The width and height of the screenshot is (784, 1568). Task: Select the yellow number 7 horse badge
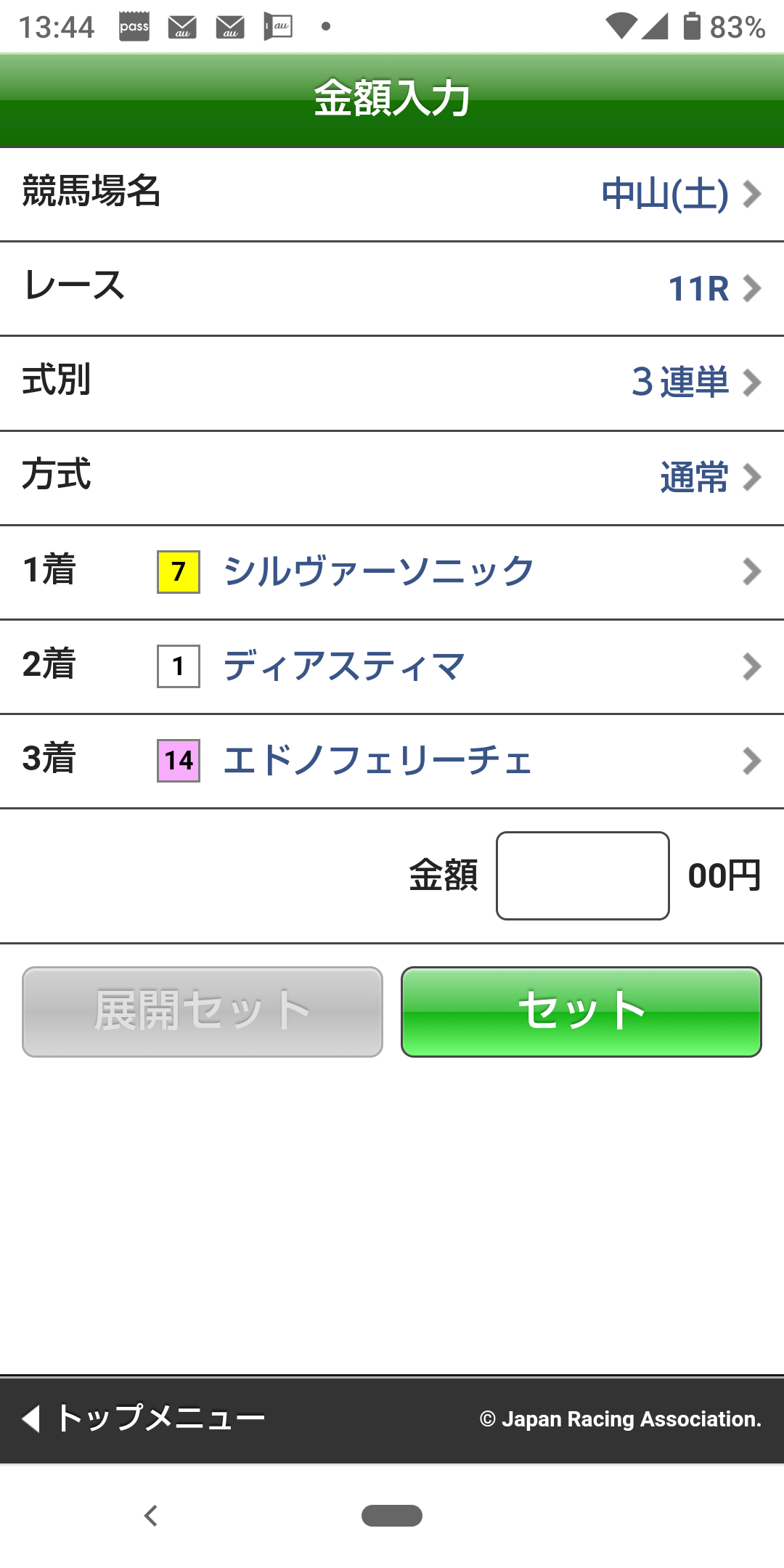pos(177,573)
